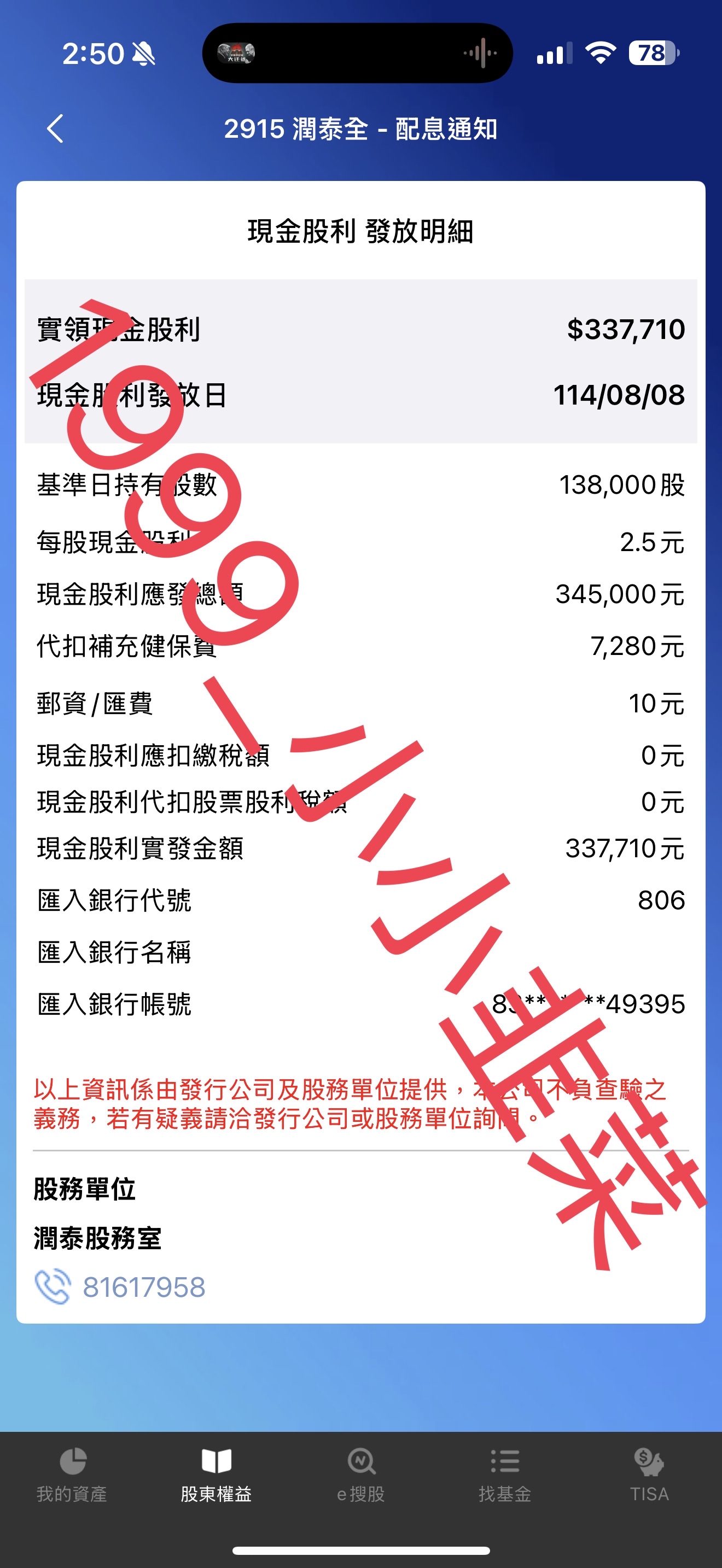Call the stock agent number 81617958
The height and width of the screenshot is (1568, 722).
120,1287
